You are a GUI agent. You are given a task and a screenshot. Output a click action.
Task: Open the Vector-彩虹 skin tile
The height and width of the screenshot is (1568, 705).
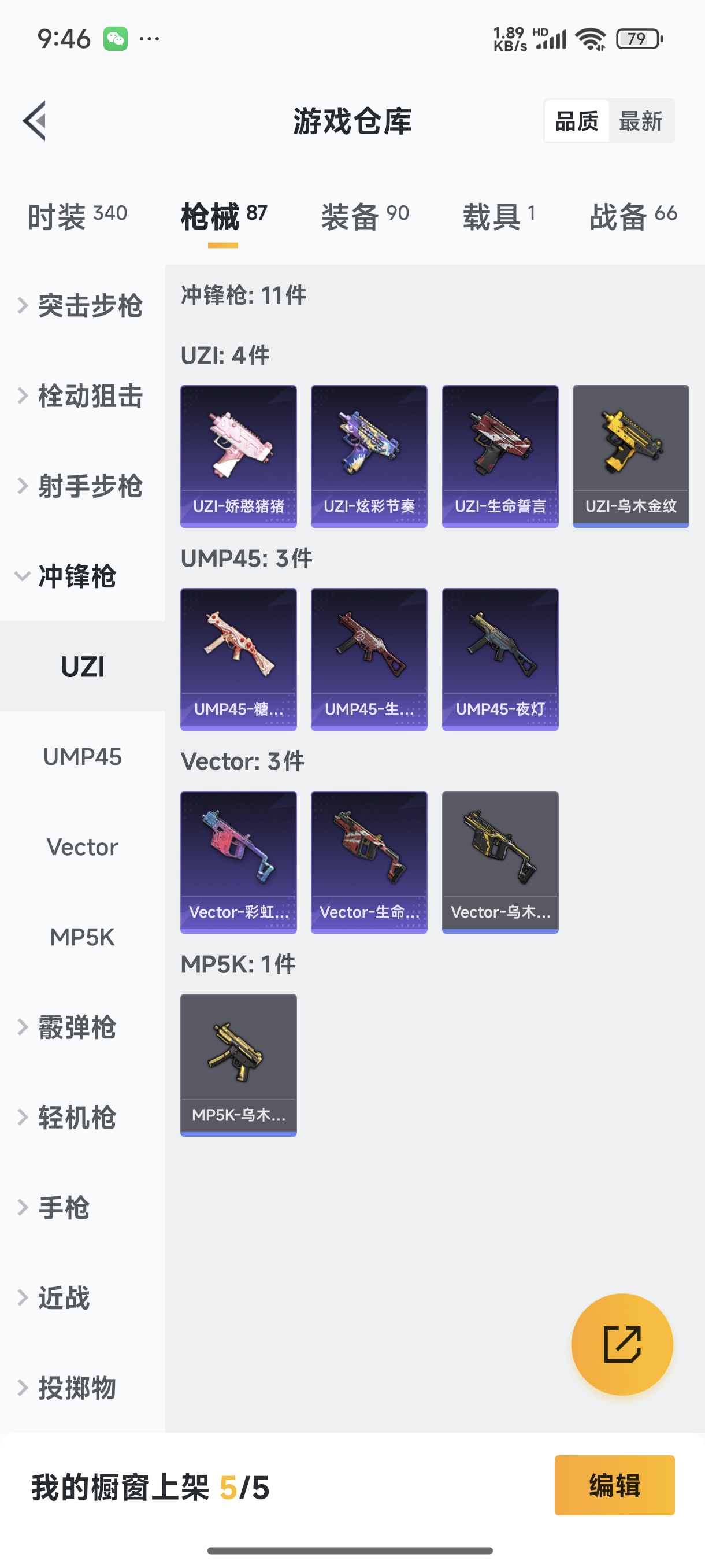pos(239,862)
